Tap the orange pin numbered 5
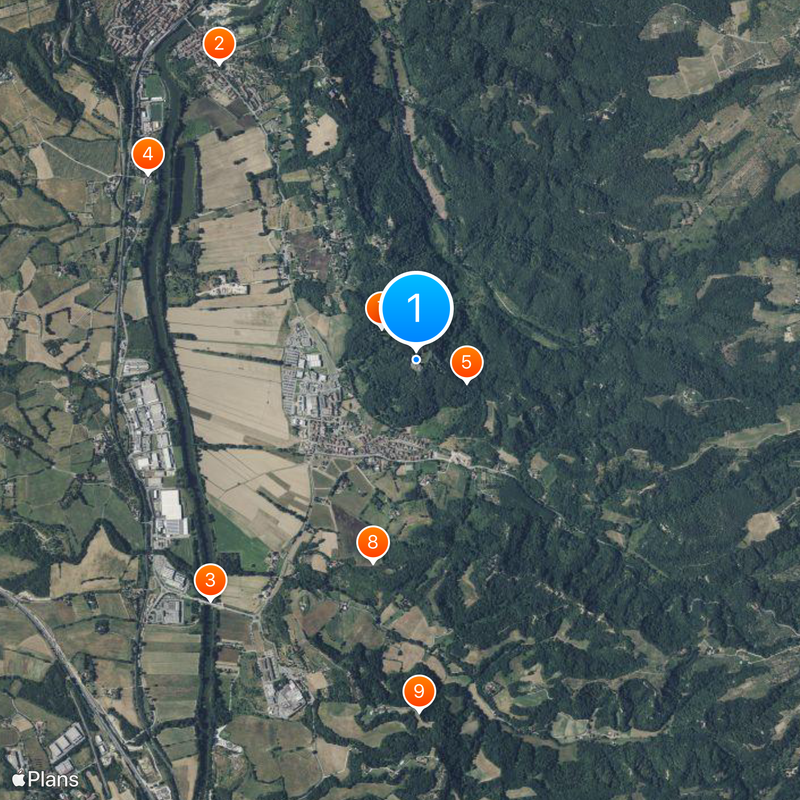 [466, 363]
